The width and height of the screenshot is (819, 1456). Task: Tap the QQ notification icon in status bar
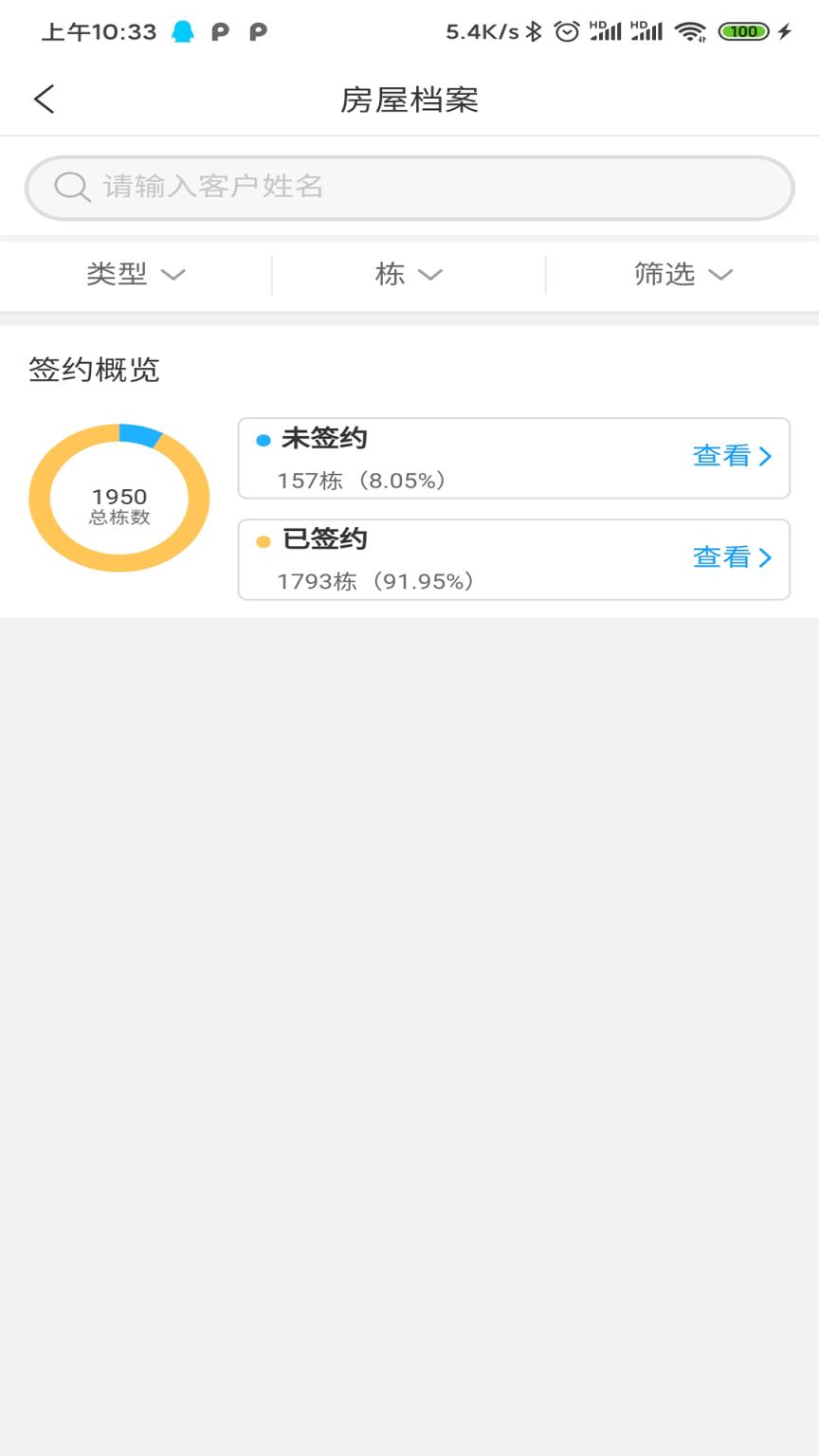pos(184,30)
